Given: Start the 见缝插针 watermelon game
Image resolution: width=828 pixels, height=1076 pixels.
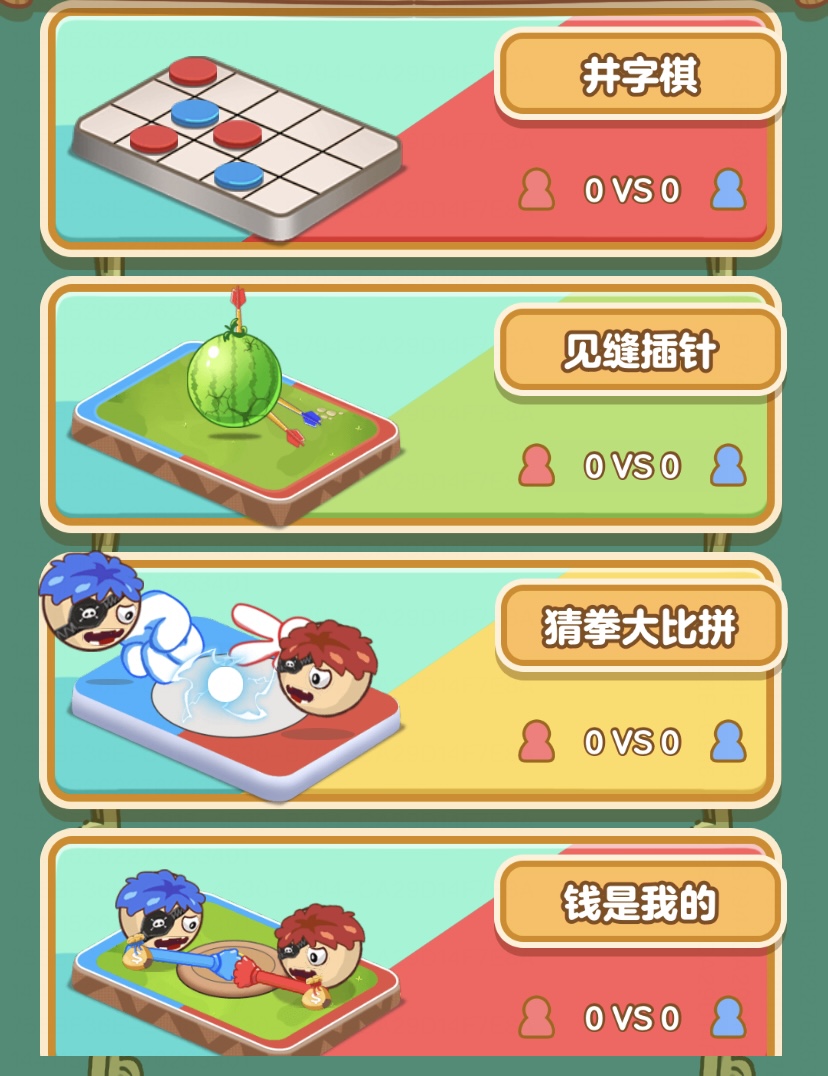Looking at the screenshot, I should coord(640,352).
